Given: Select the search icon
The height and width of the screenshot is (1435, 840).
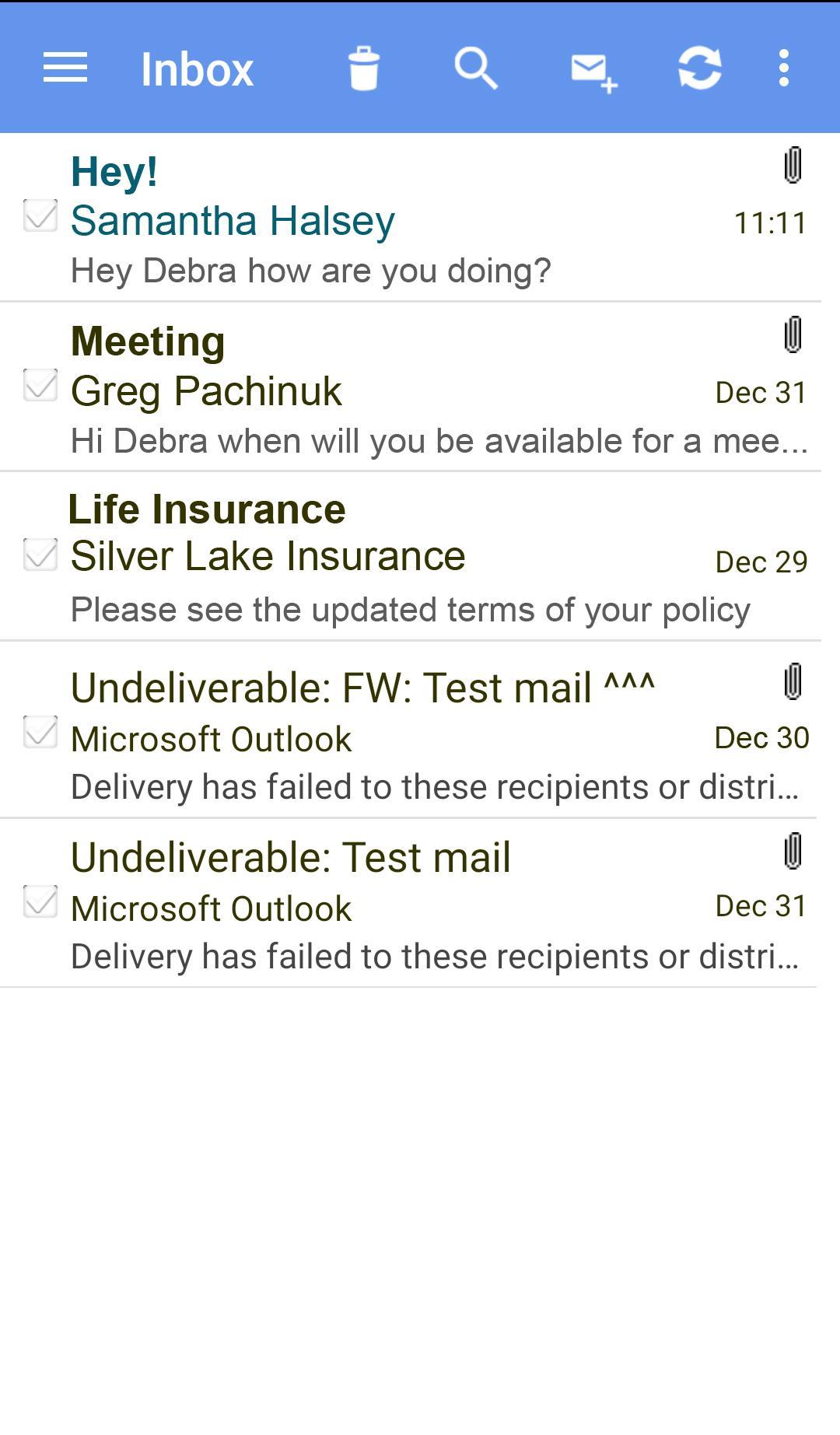Looking at the screenshot, I should point(475,68).
